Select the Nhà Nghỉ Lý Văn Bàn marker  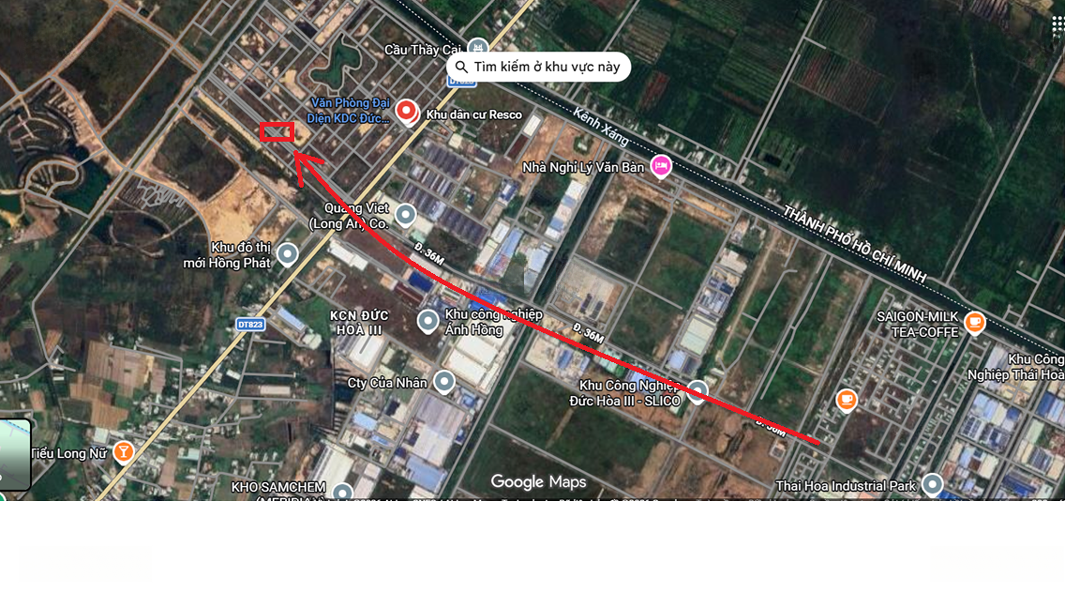661,166
